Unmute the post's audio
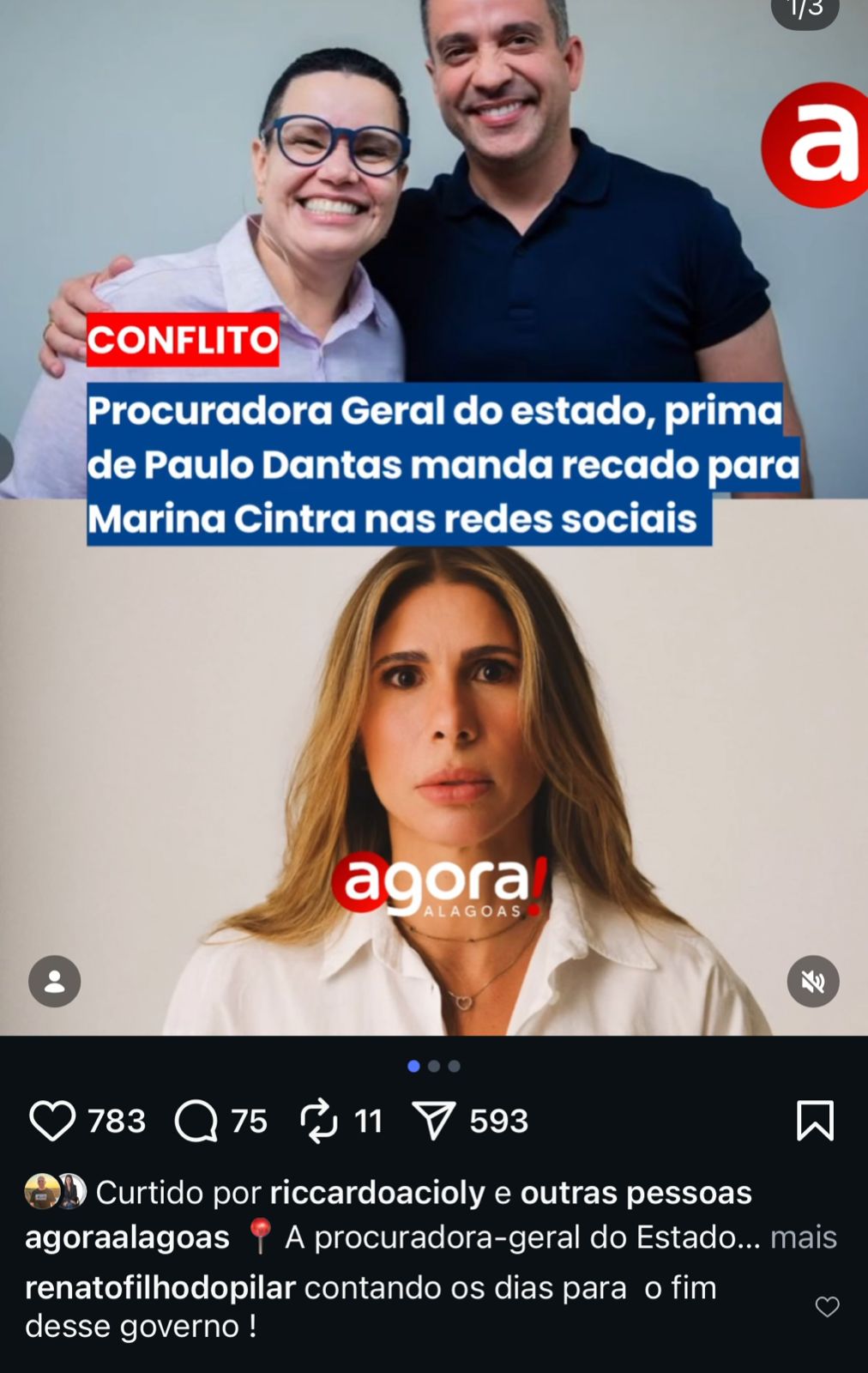The image size is (868, 1373). 812,981
